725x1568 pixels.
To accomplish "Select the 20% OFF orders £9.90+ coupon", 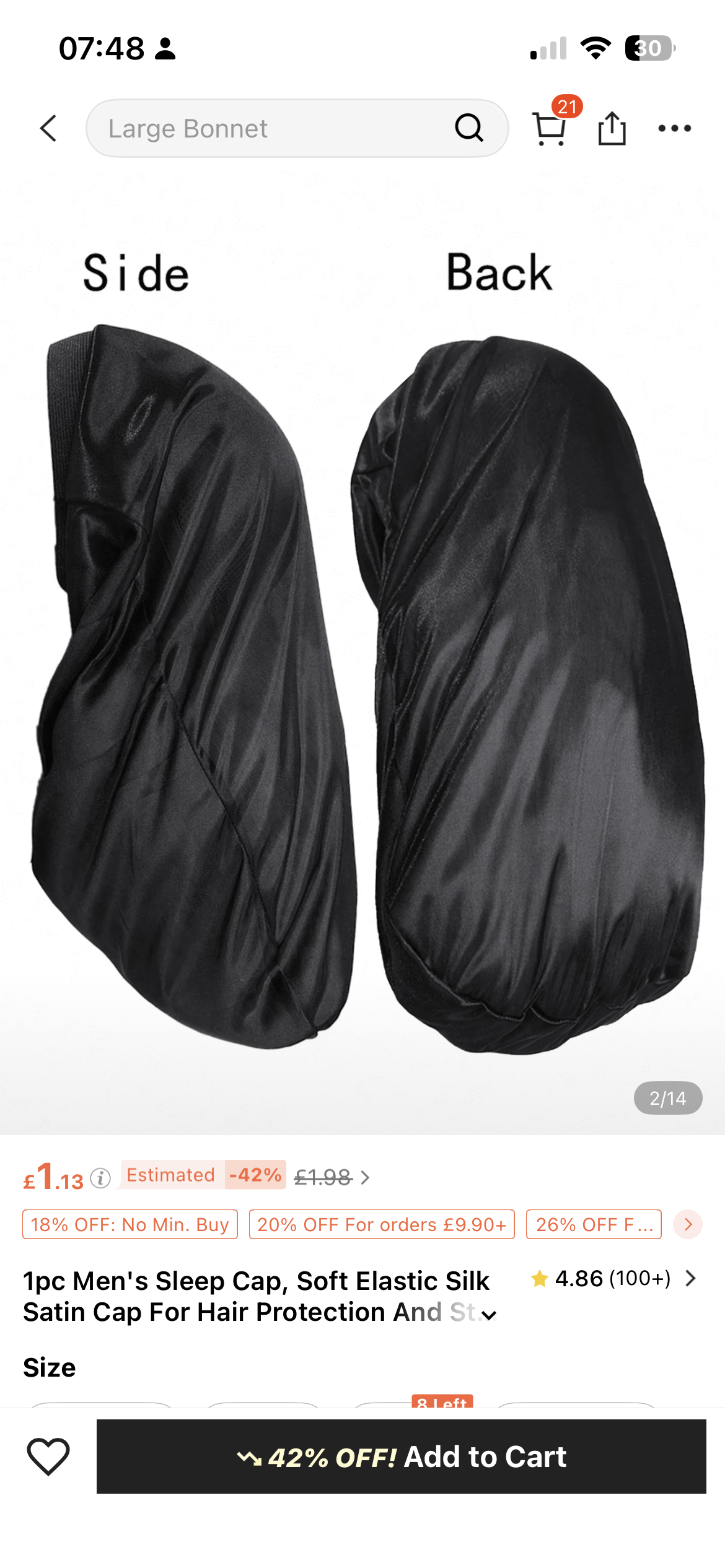I will 382,1224.
